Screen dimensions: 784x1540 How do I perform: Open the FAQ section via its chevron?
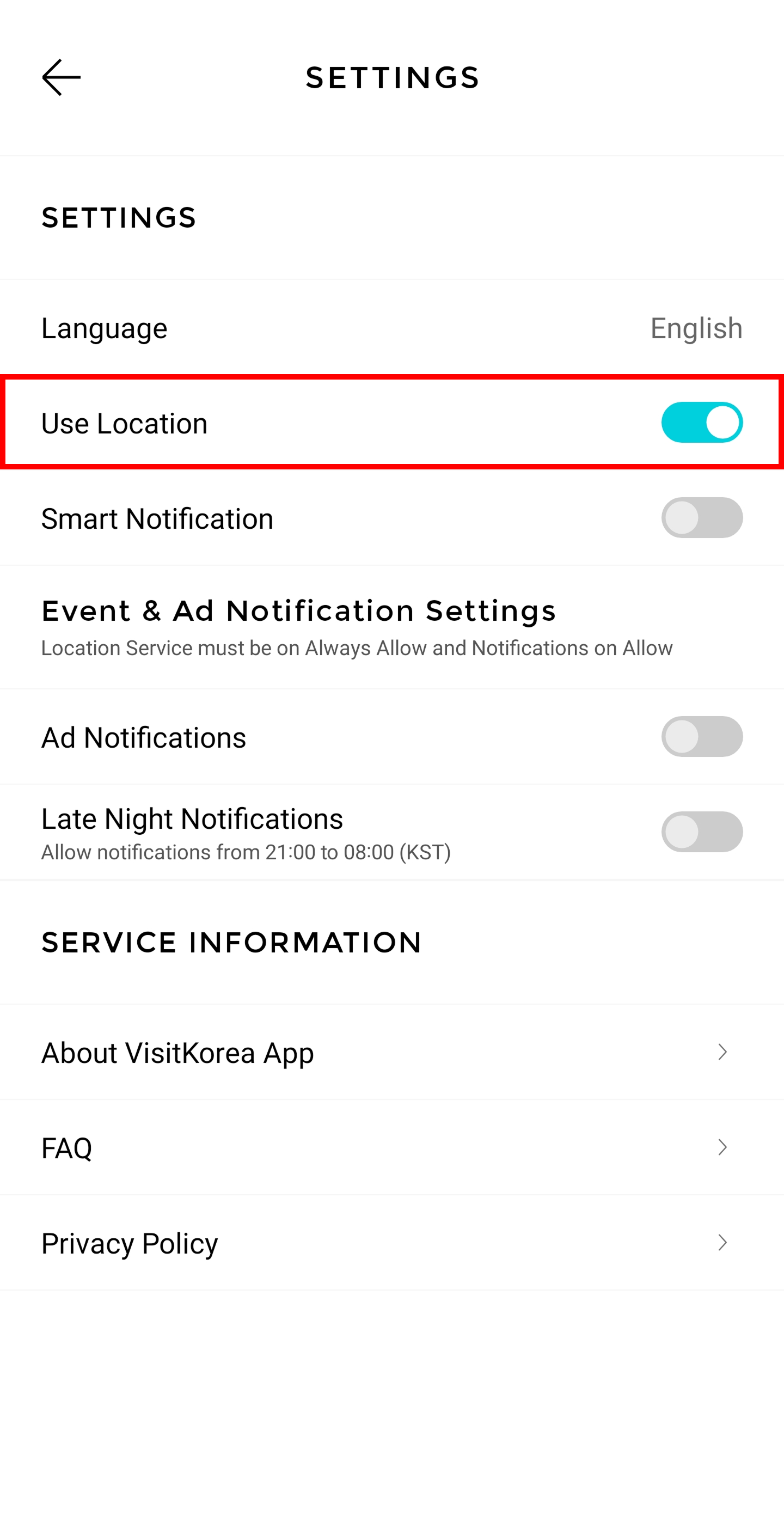point(722,1147)
